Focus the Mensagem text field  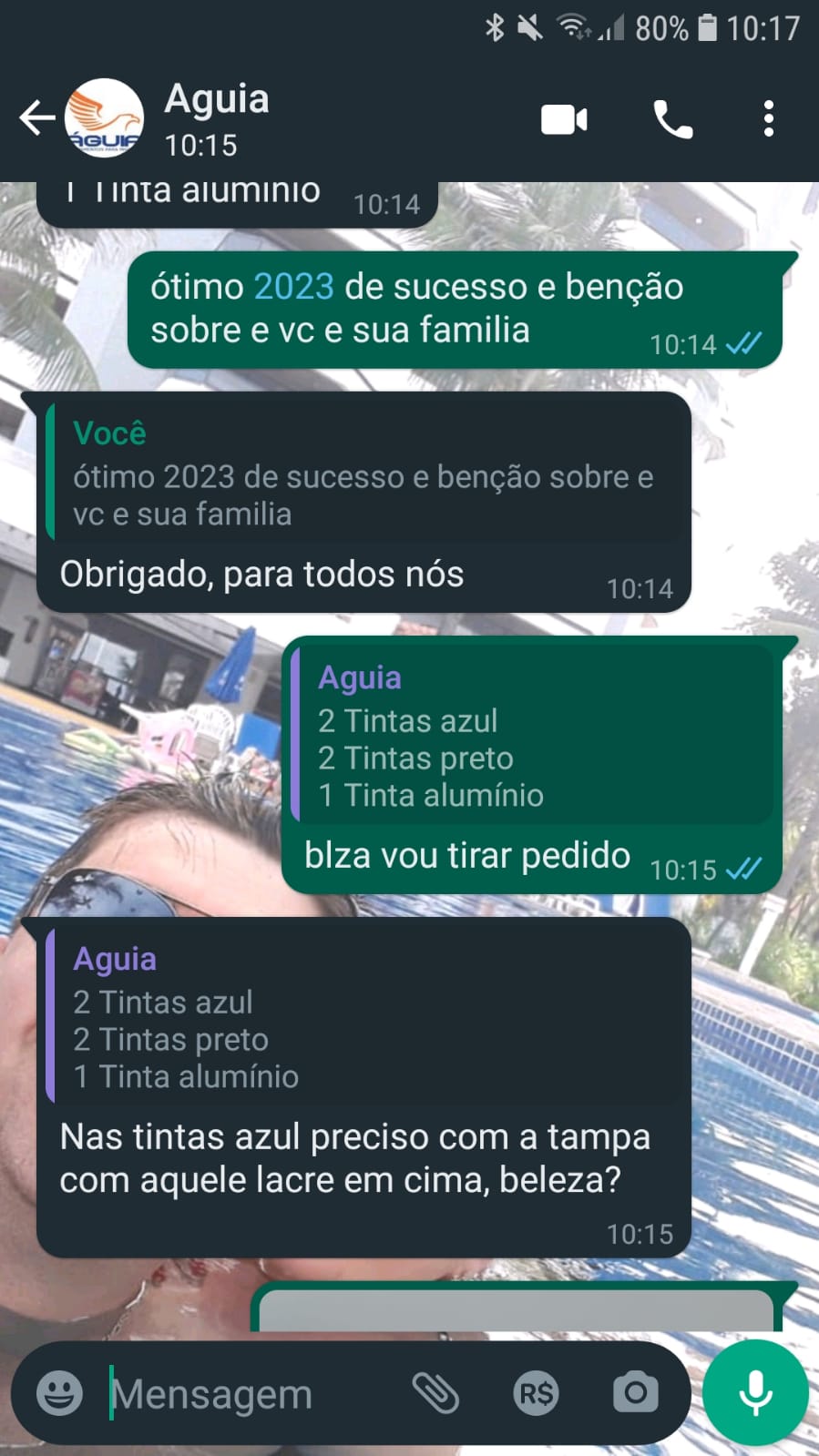(x=246, y=1393)
